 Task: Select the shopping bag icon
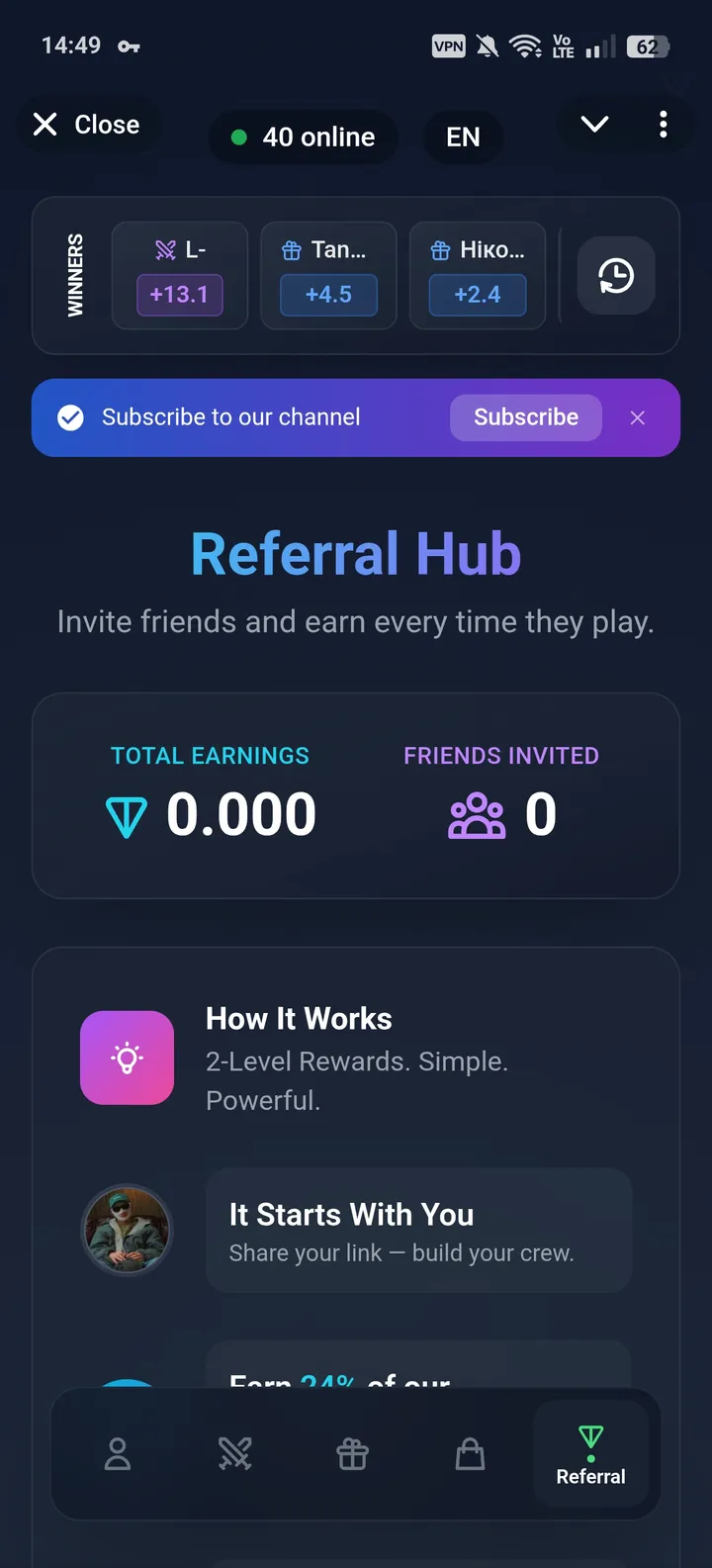click(471, 1453)
